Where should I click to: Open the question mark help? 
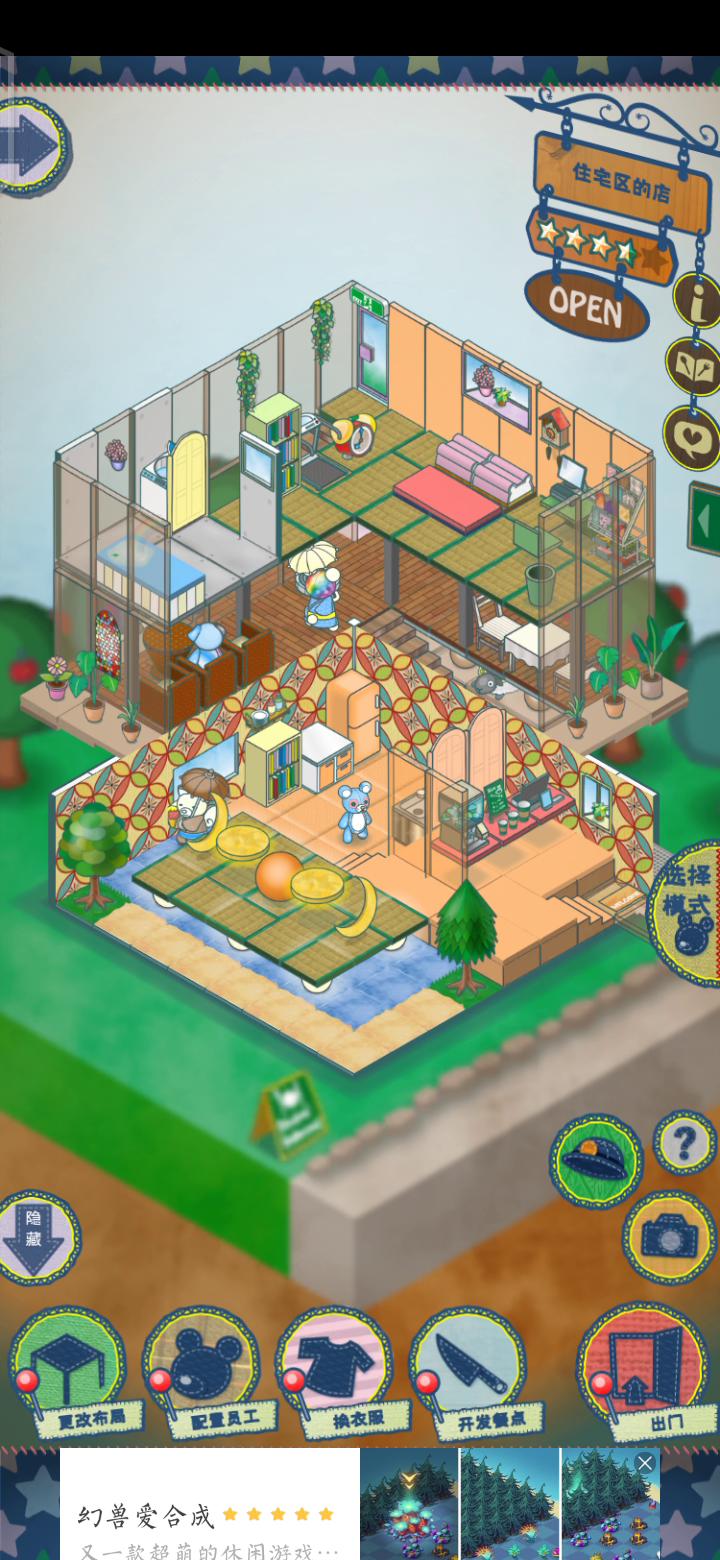coord(685,1142)
